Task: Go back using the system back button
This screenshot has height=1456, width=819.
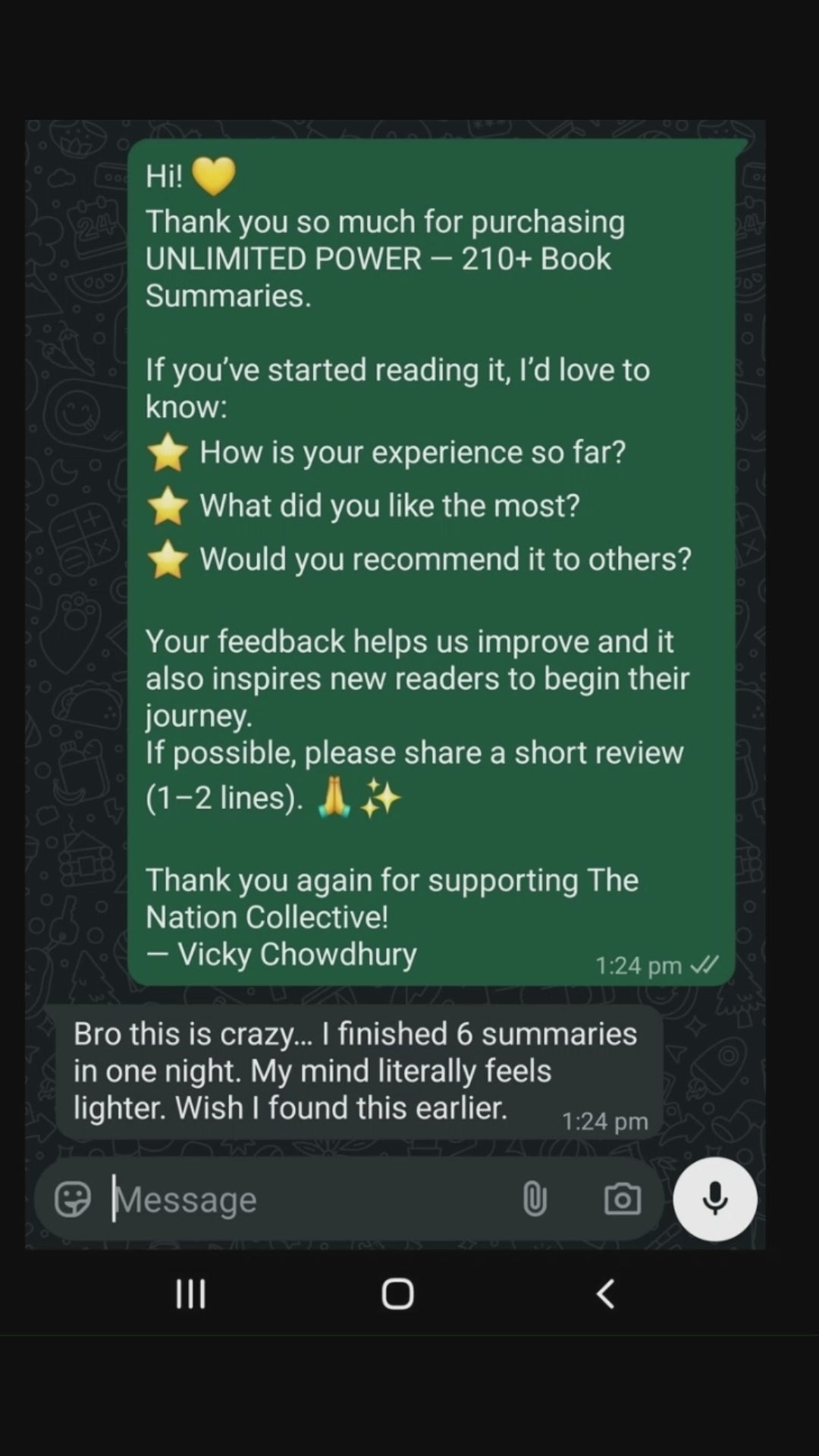Action: pyautogui.click(x=605, y=1294)
